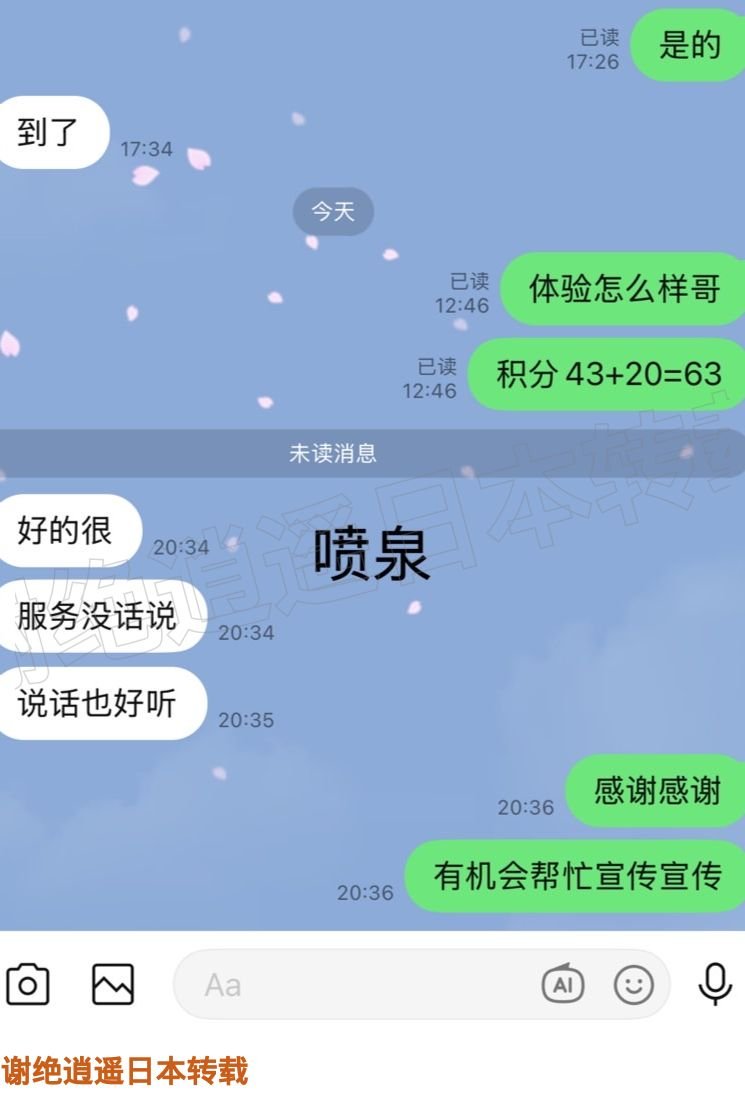Viewport: 745px width, 1104px height.
Task: Start a voice message with the microphone
Action: [714, 984]
